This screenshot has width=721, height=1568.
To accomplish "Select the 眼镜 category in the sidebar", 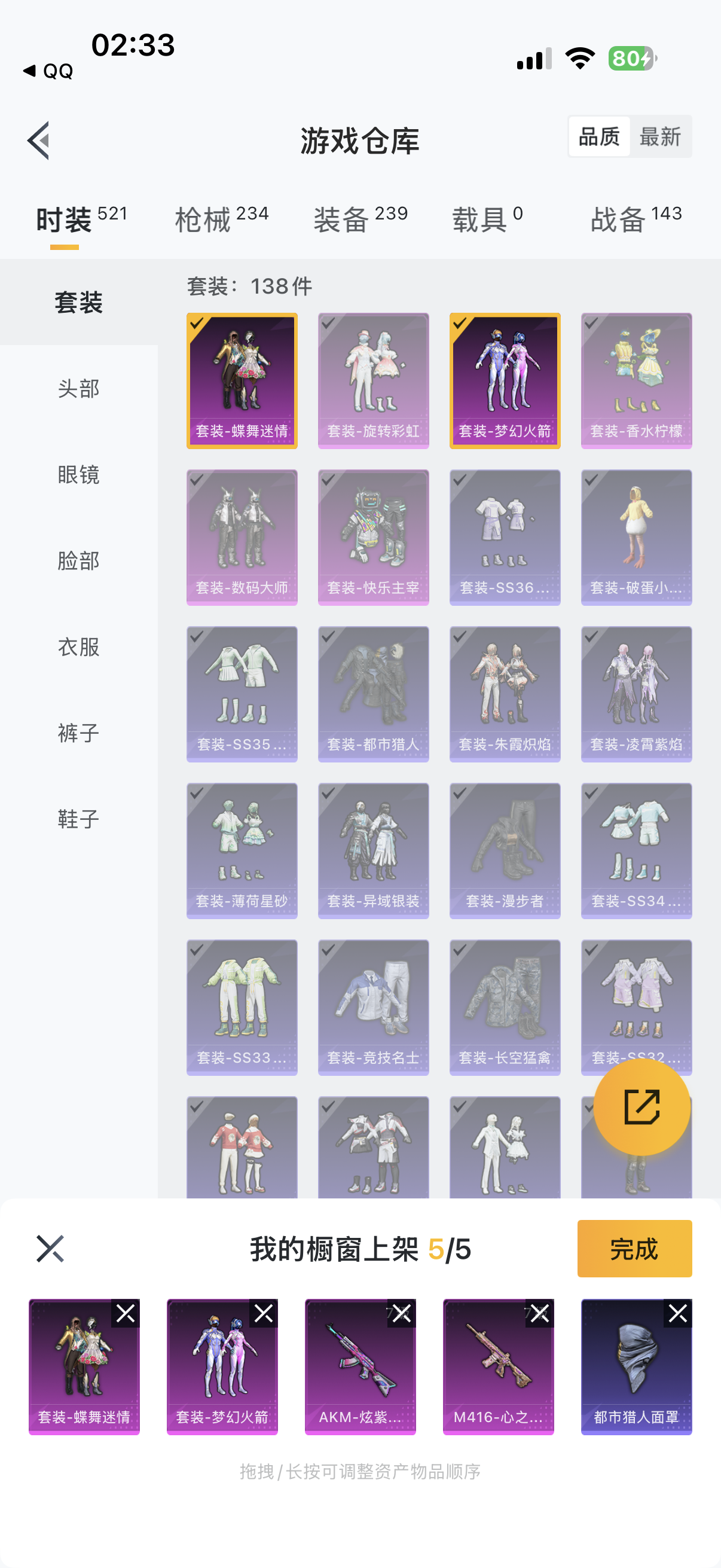I will point(78,474).
